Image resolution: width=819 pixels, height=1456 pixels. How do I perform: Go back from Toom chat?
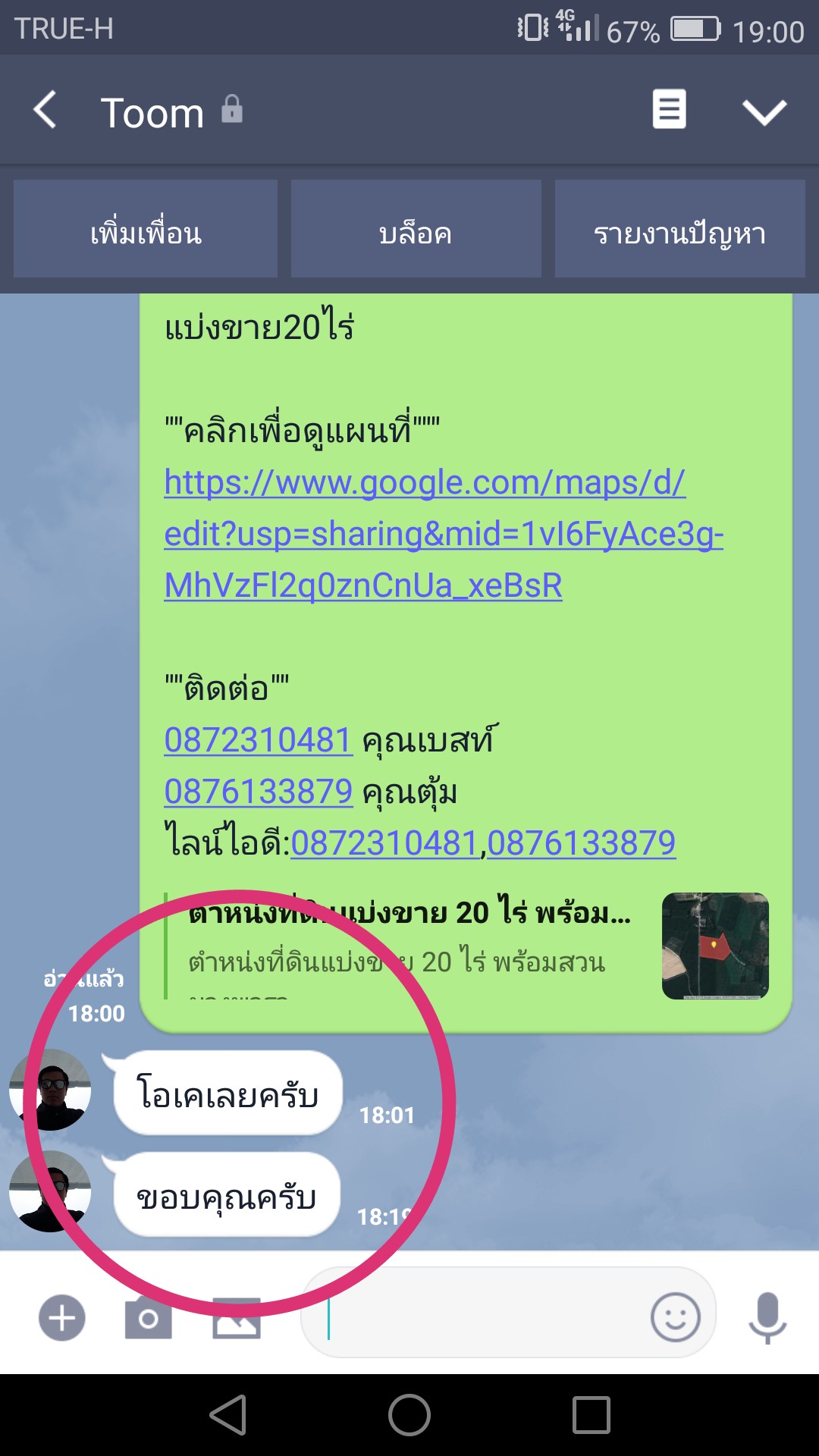(x=45, y=110)
